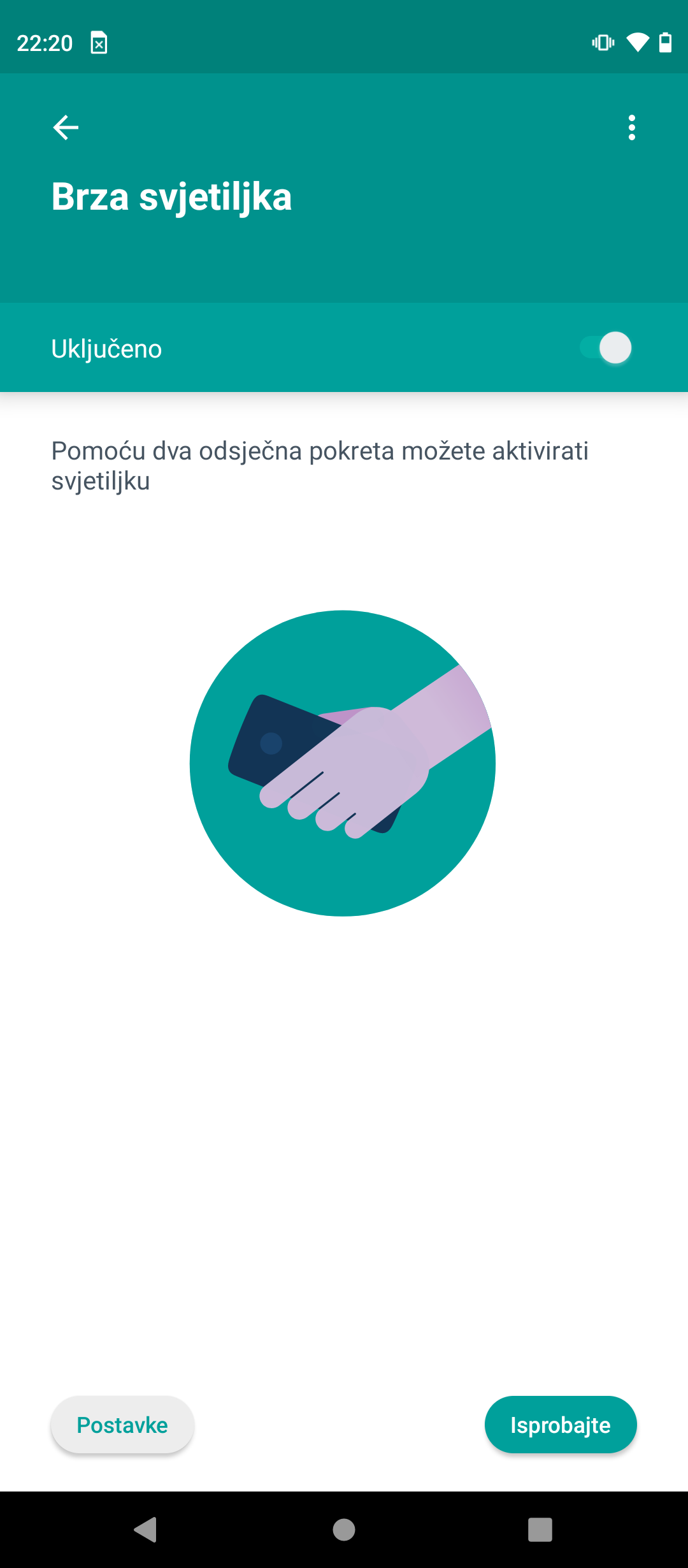This screenshot has width=688, height=1568.
Task: Open Postavke button
Action: pyautogui.click(x=122, y=1425)
